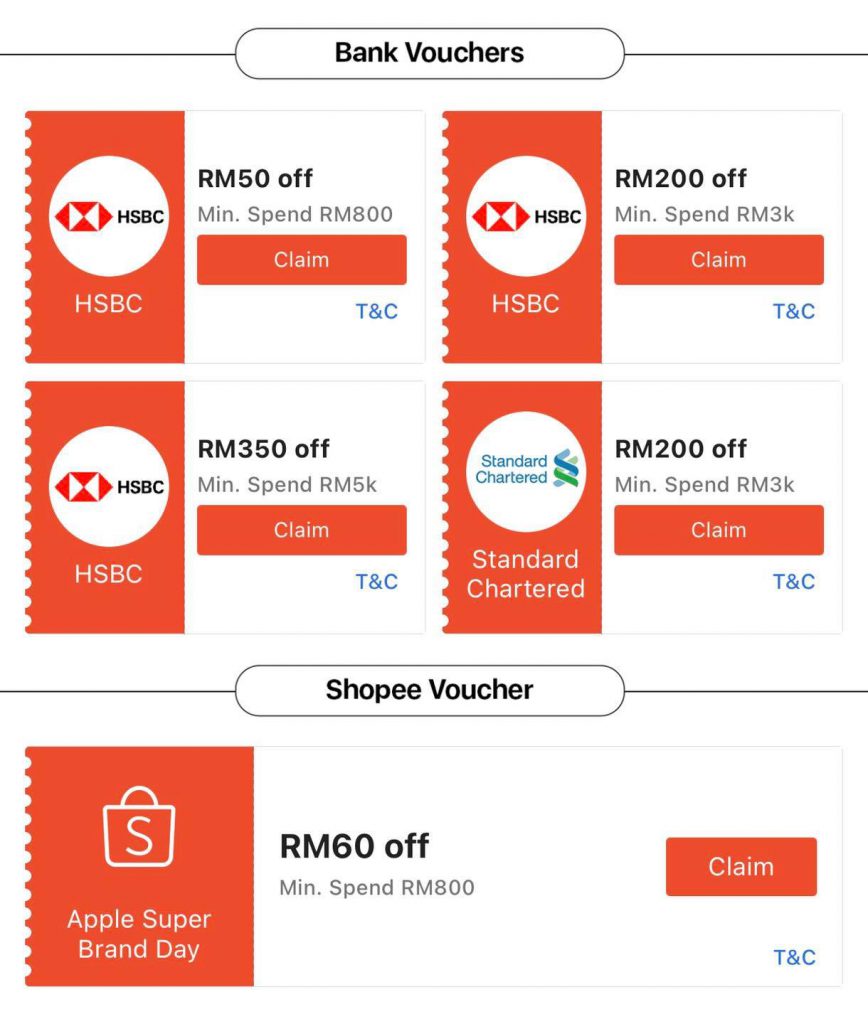This screenshot has height=1024, width=868.
Task: Claim the Standard Chartered RM200 off voucher
Action: tap(718, 530)
